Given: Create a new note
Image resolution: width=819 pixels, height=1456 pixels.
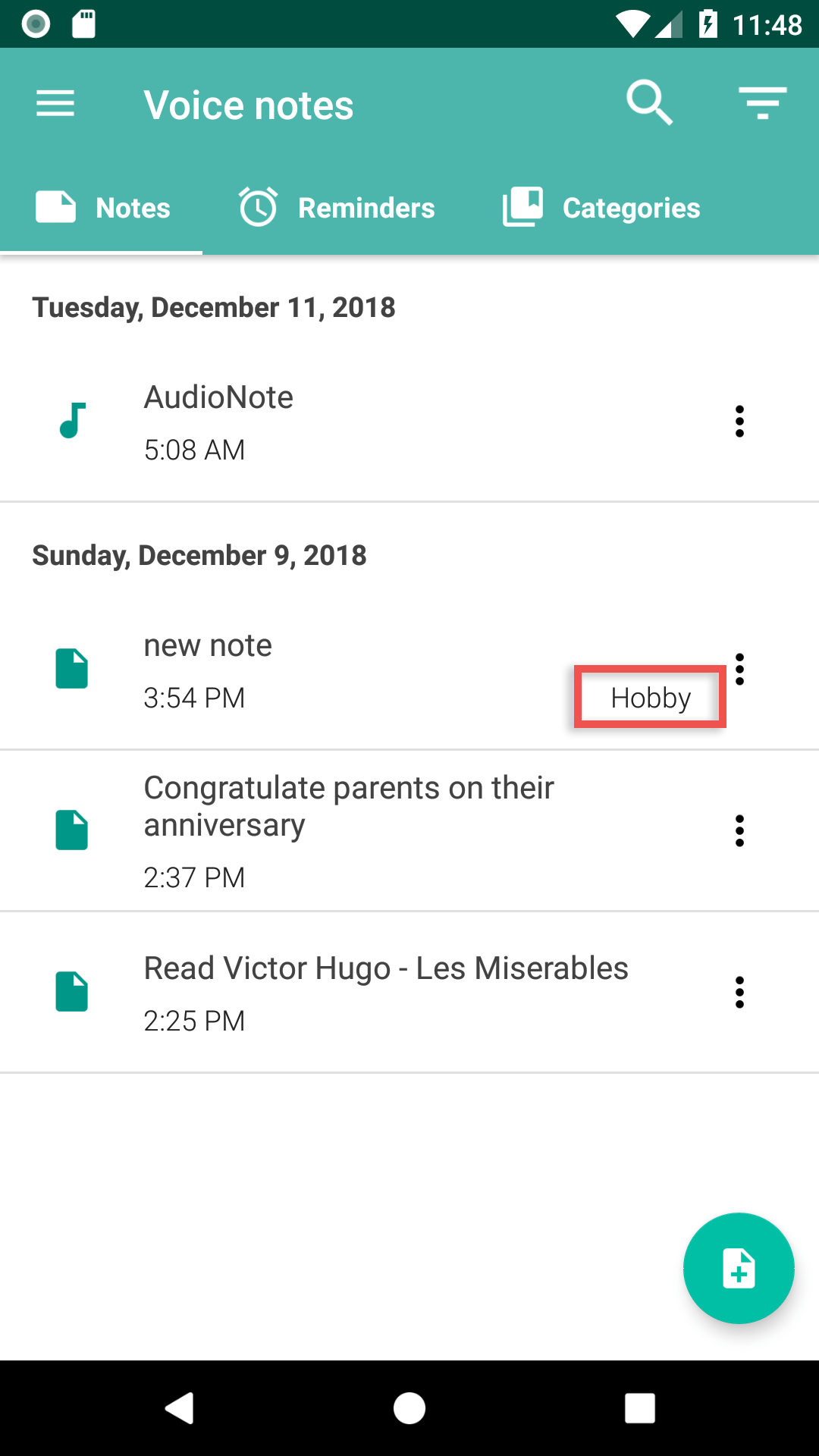Looking at the screenshot, I should pyautogui.click(x=738, y=1268).
